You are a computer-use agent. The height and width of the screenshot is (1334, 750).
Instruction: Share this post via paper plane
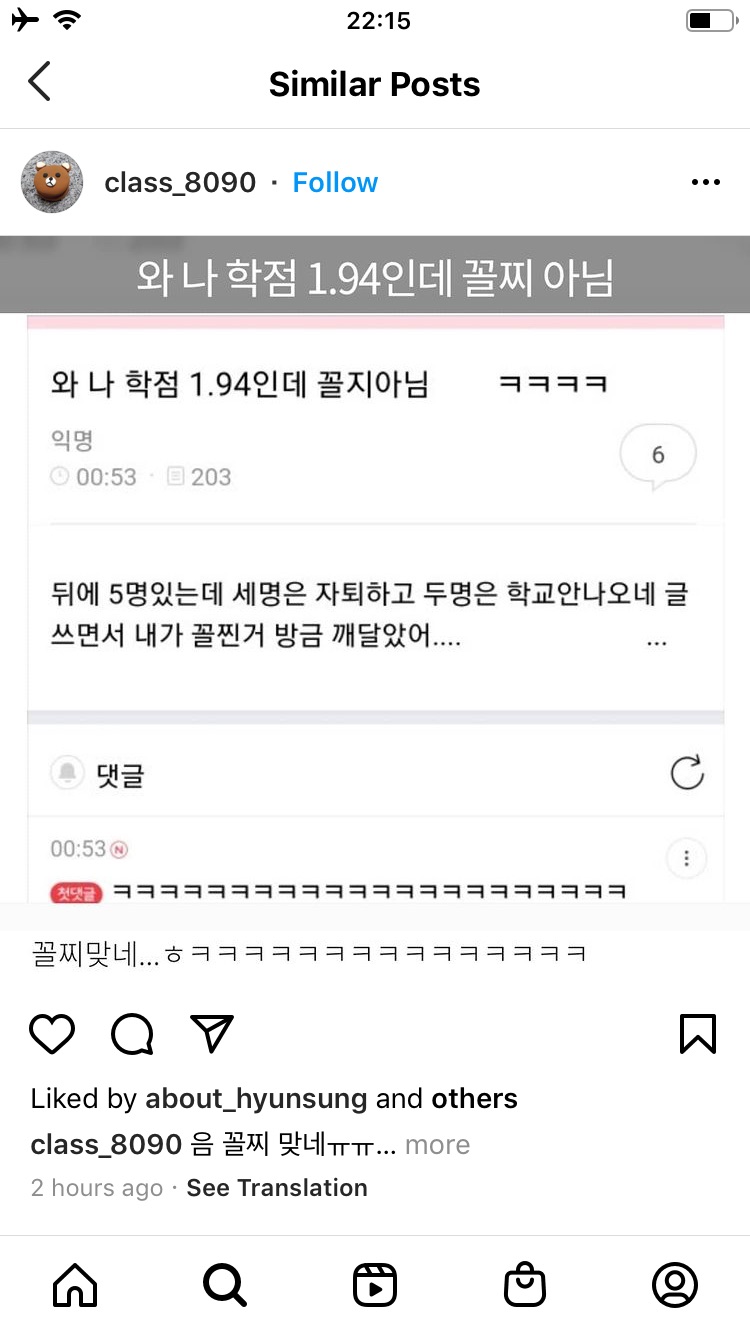click(212, 1034)
